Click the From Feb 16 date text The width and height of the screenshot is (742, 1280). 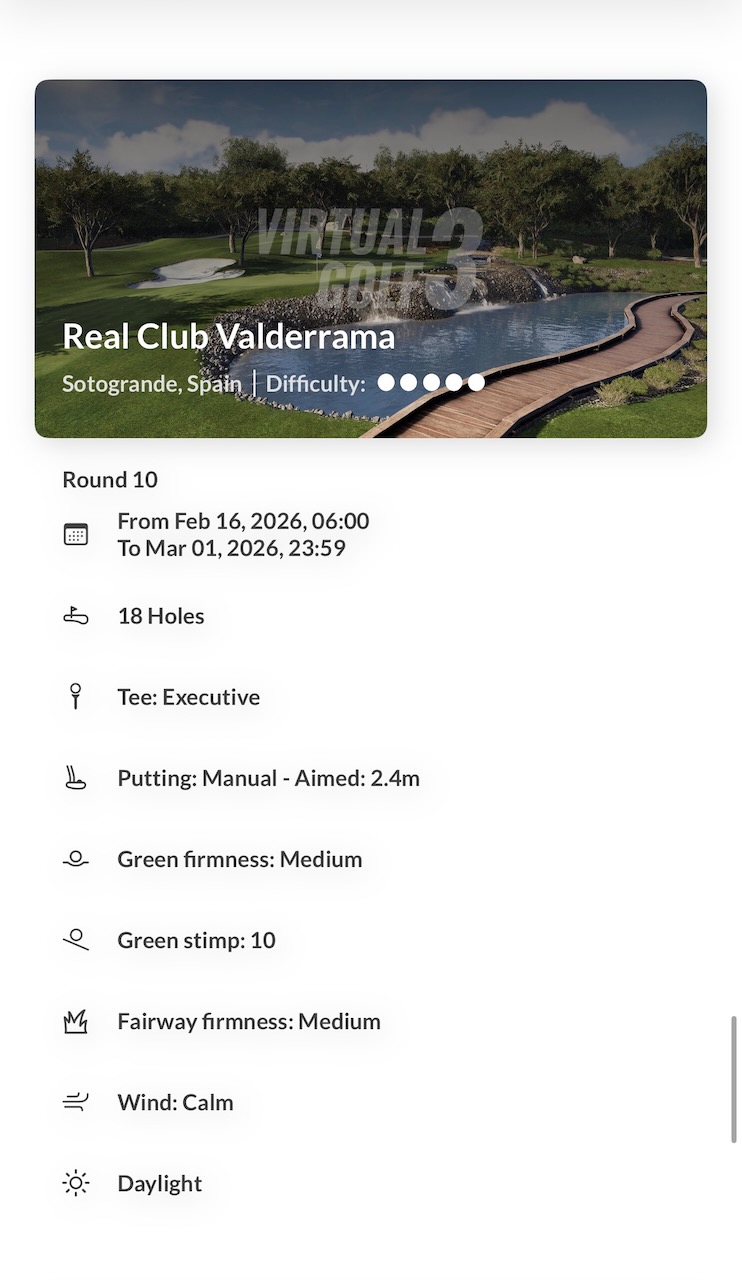coord(243,521)
